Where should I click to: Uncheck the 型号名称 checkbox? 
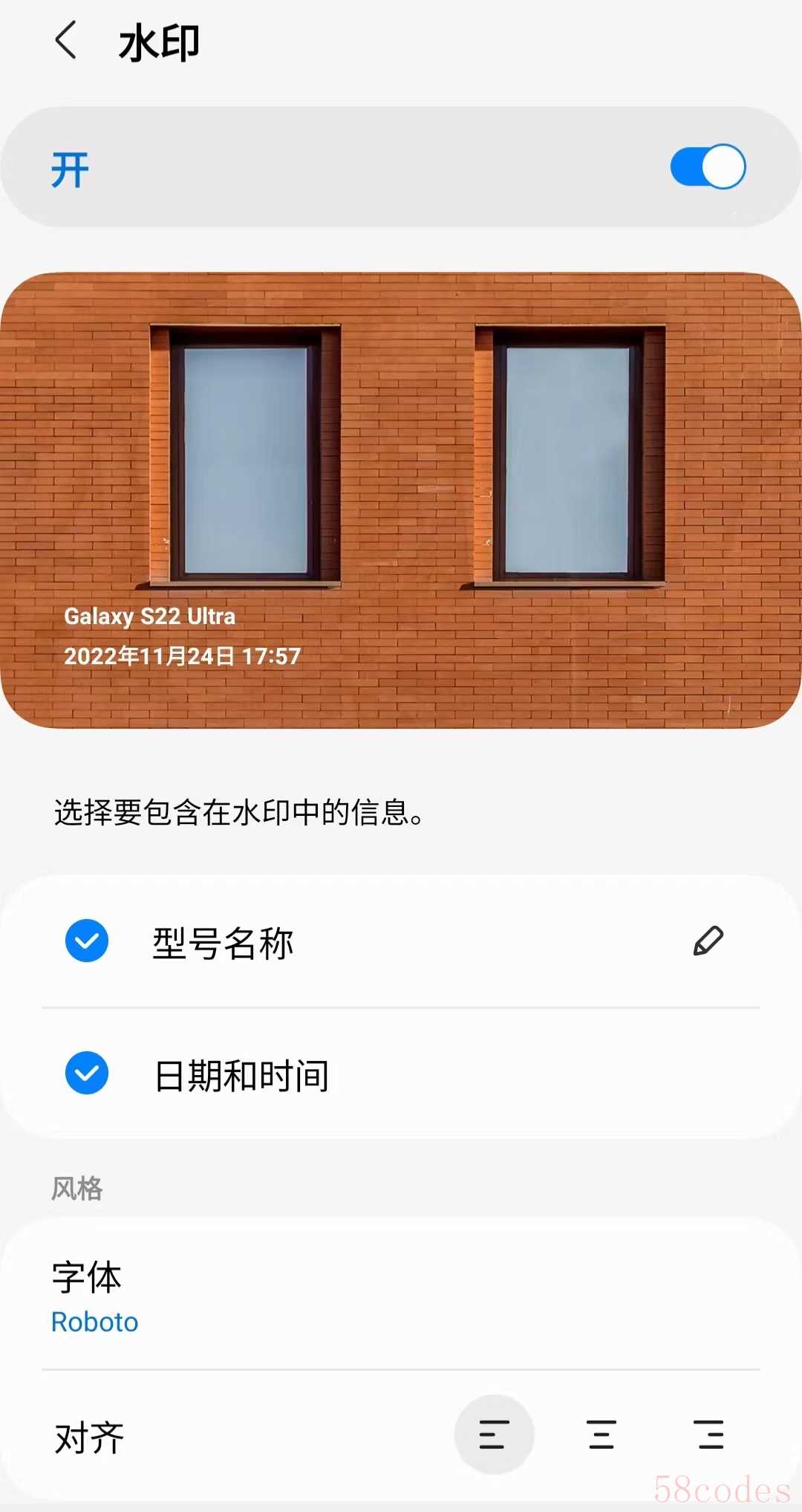point(87,941)
